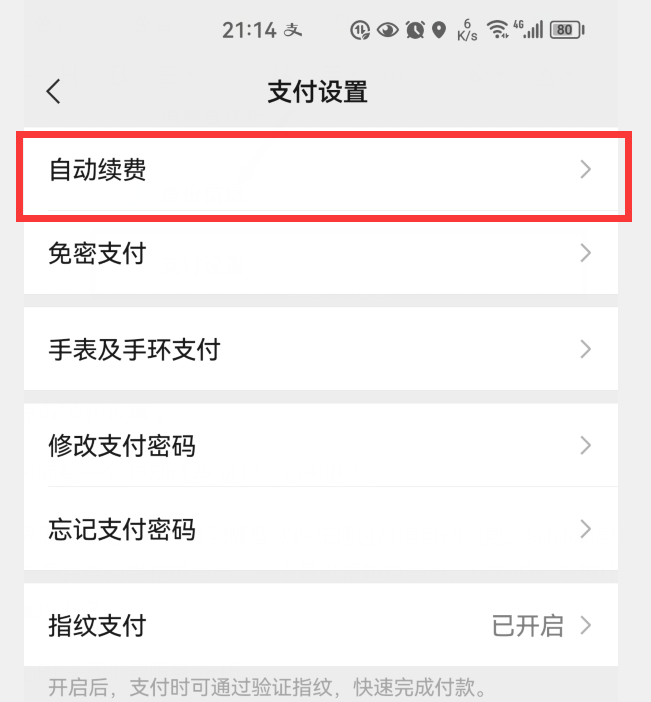
Task: Go back from 支付设置 page
Action: (54, 92)
